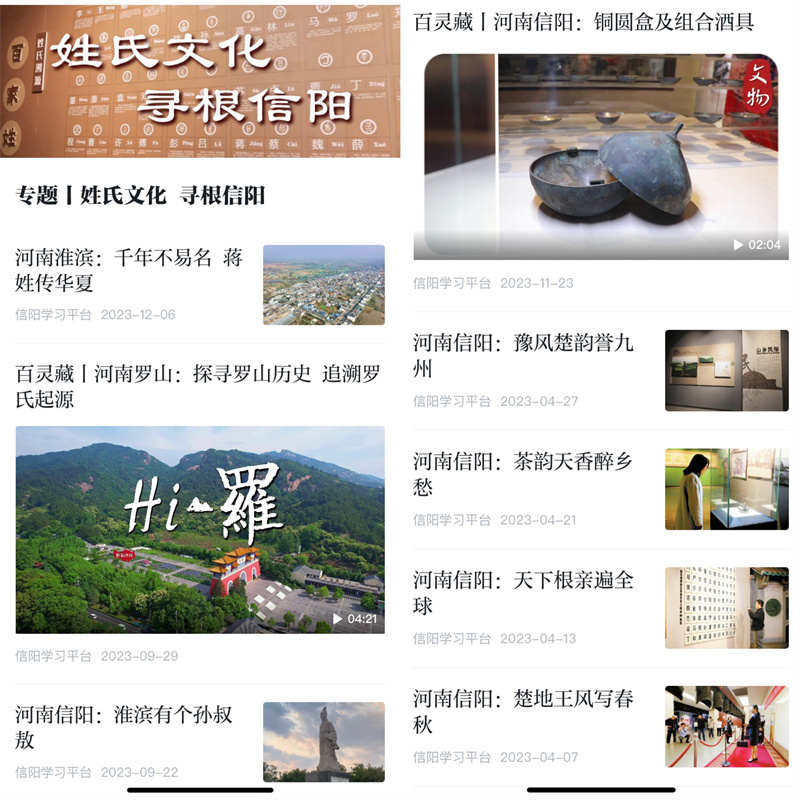Open article 铜圆盒及组合酒具
800x800 pixels.
(583, 21)
